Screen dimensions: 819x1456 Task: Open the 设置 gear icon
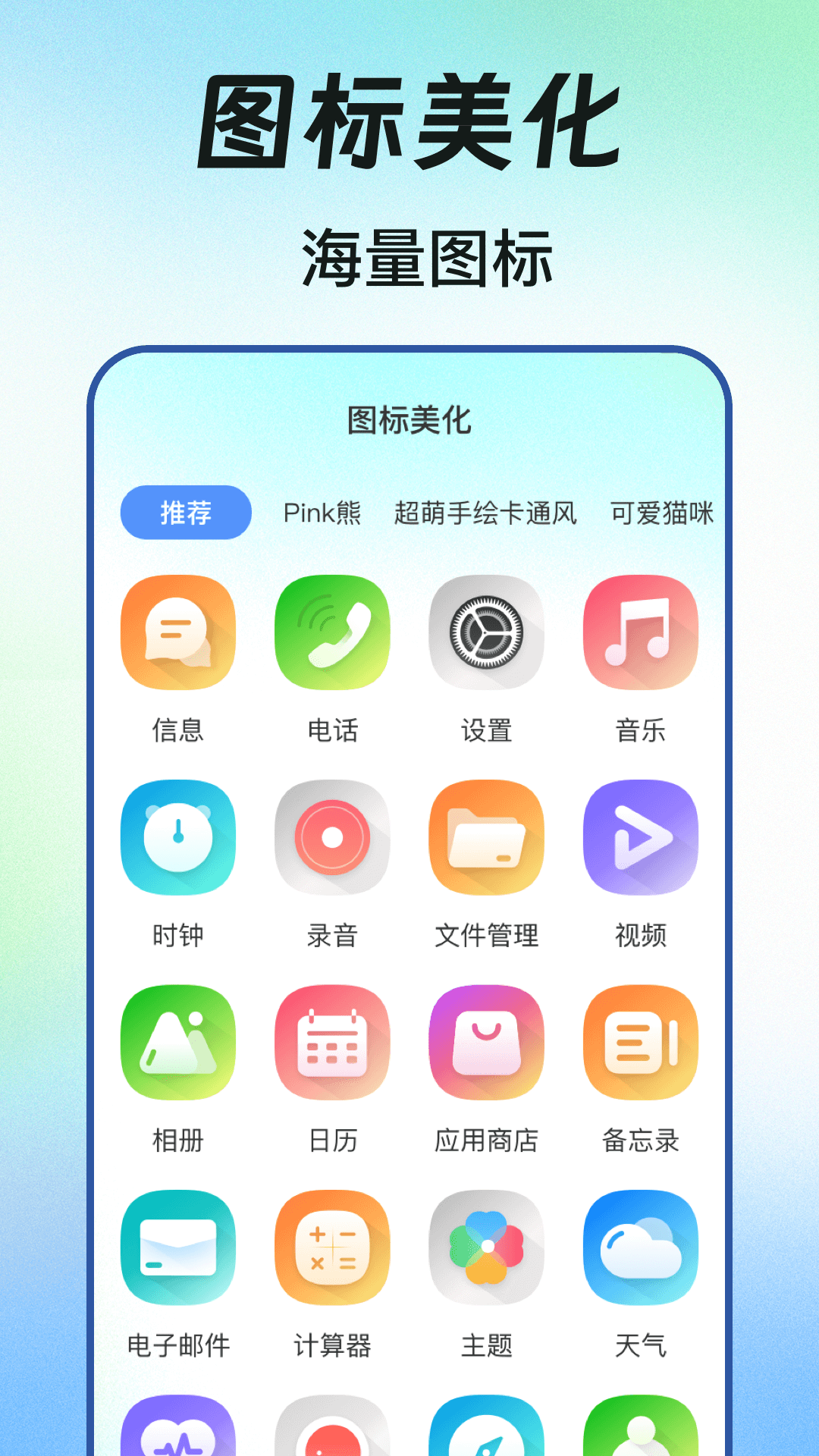[486, 633]
